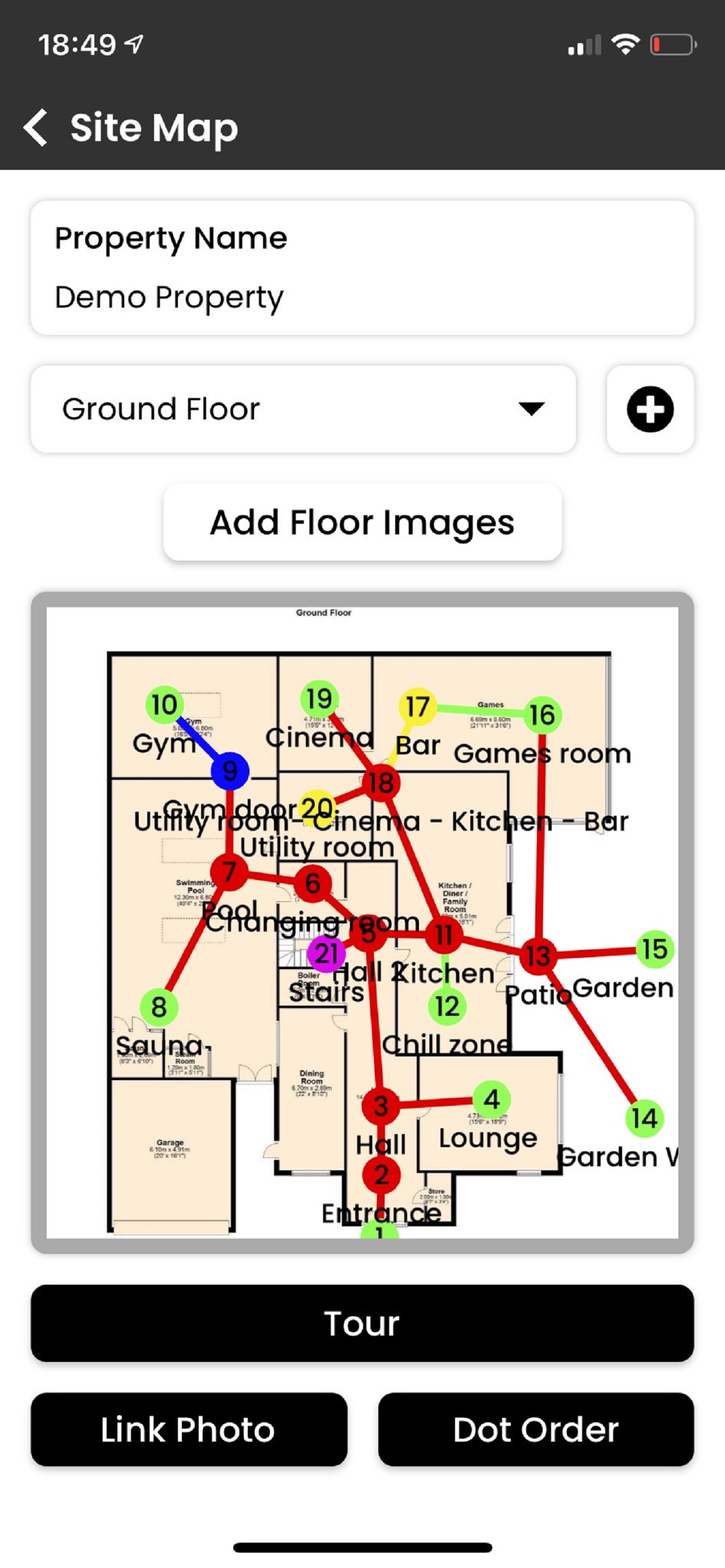The height and width of the screenshot is (1568, 725).
Task: Choose dot 12 in the Chill zone
Action: click(447, 1006)
